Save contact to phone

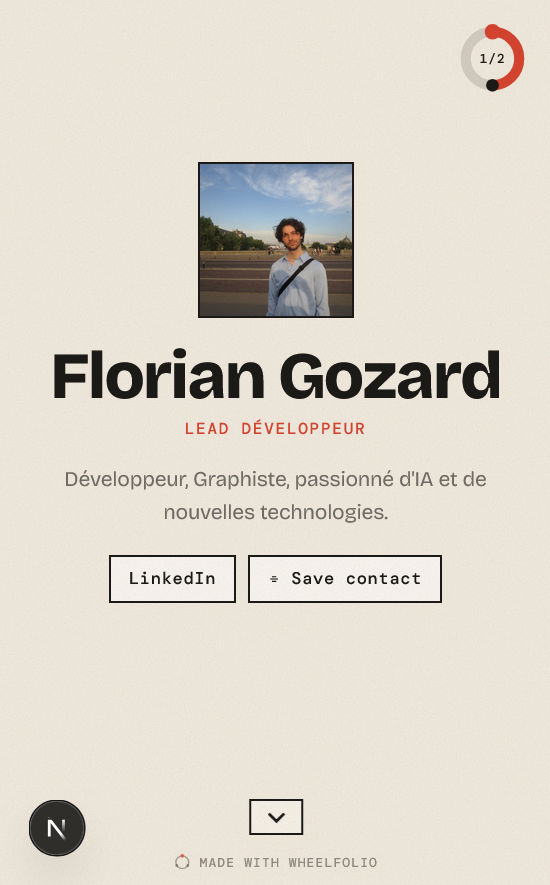(344, 579)
